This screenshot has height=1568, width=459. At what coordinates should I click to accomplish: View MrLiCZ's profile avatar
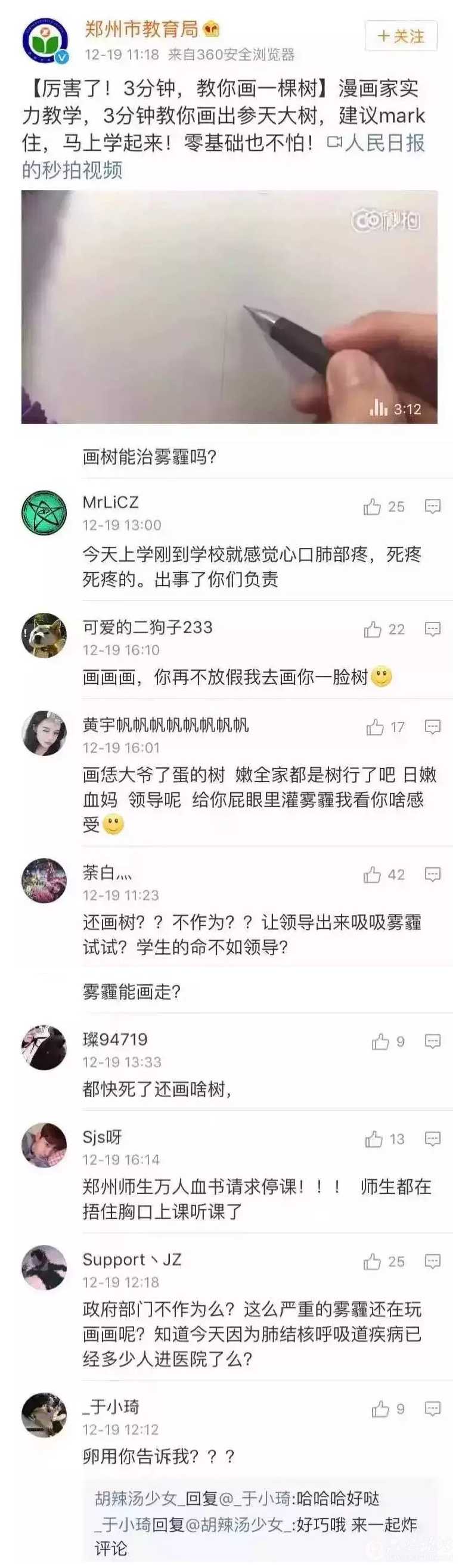(x=44, y=513)
